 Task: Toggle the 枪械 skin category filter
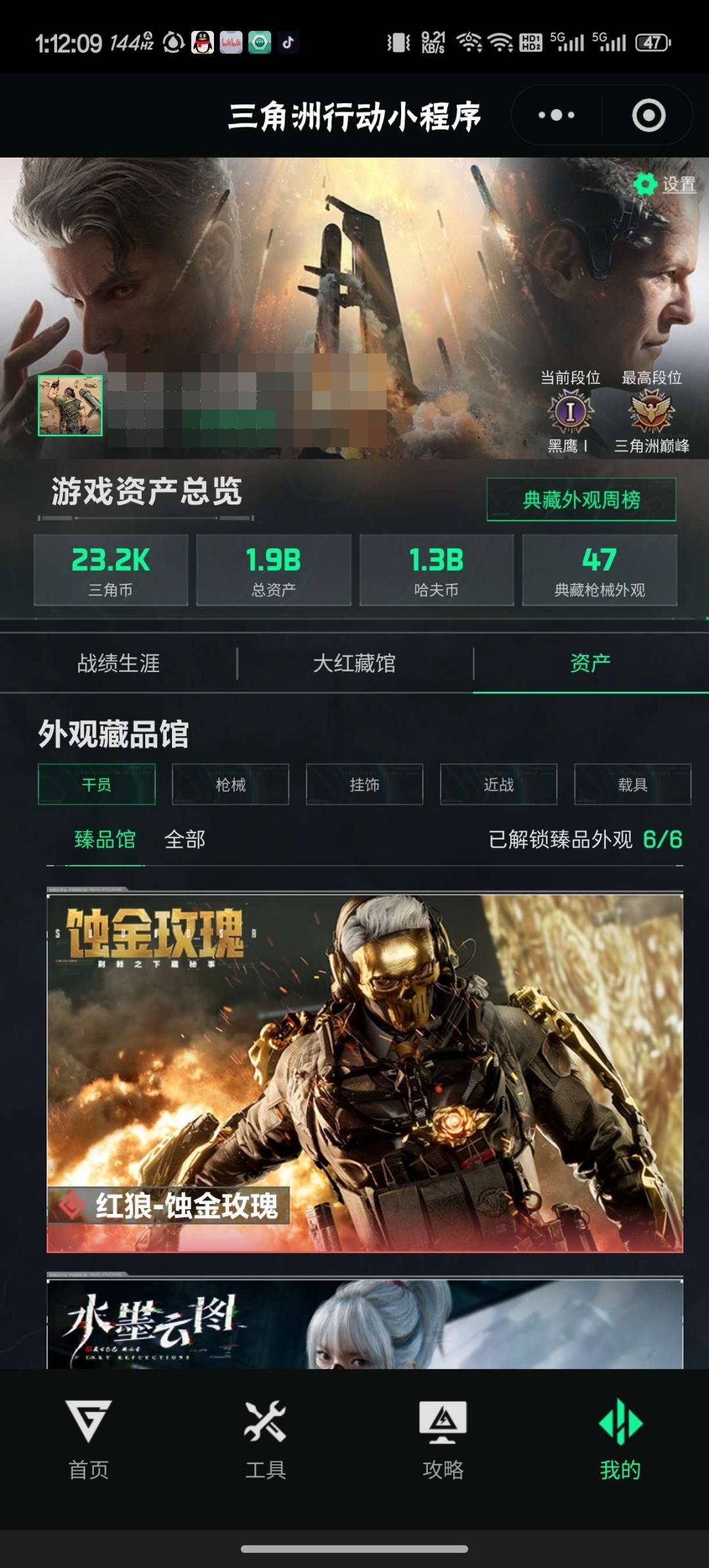click(231, 786)
